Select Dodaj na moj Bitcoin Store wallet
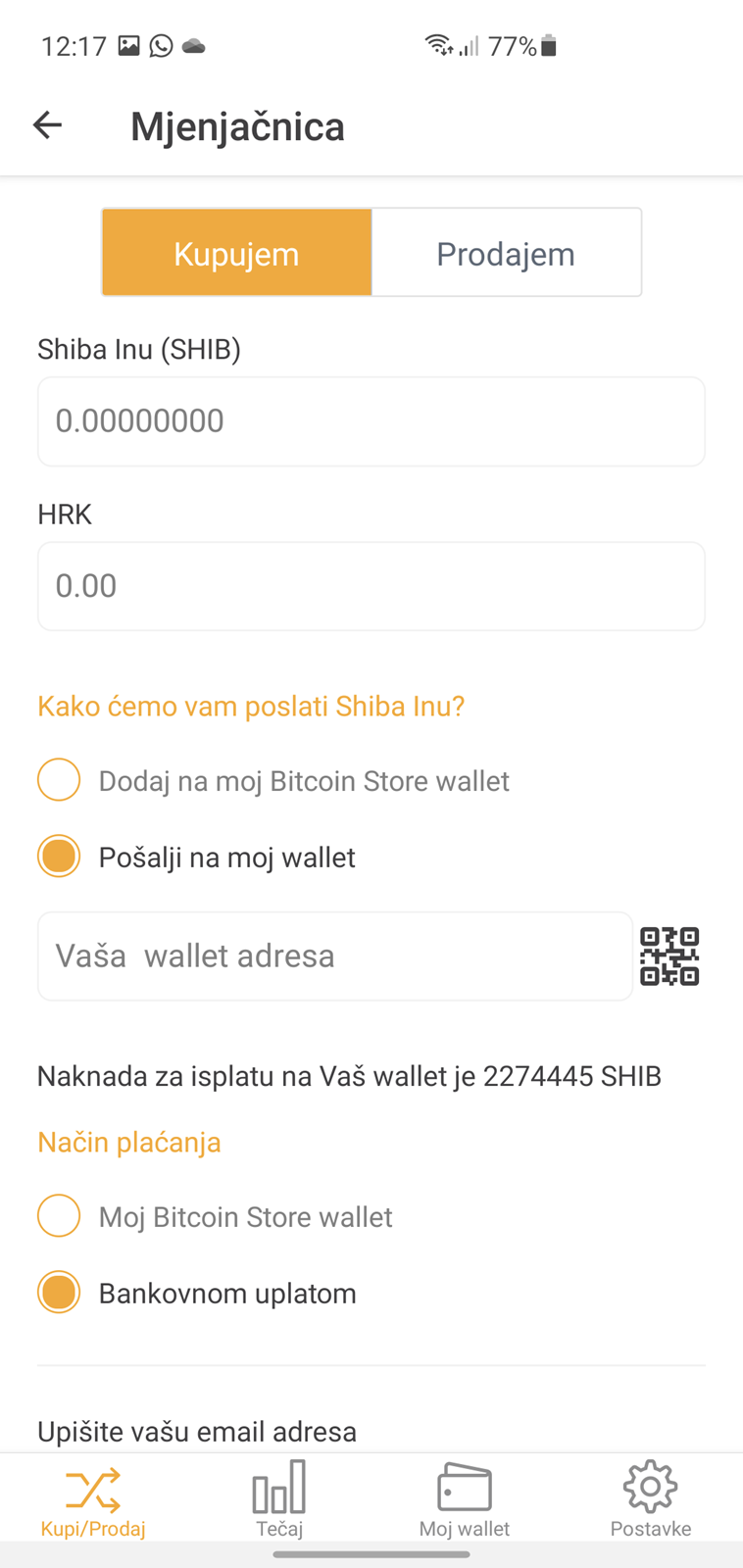The image size is (743, 1568). point(273,781)
